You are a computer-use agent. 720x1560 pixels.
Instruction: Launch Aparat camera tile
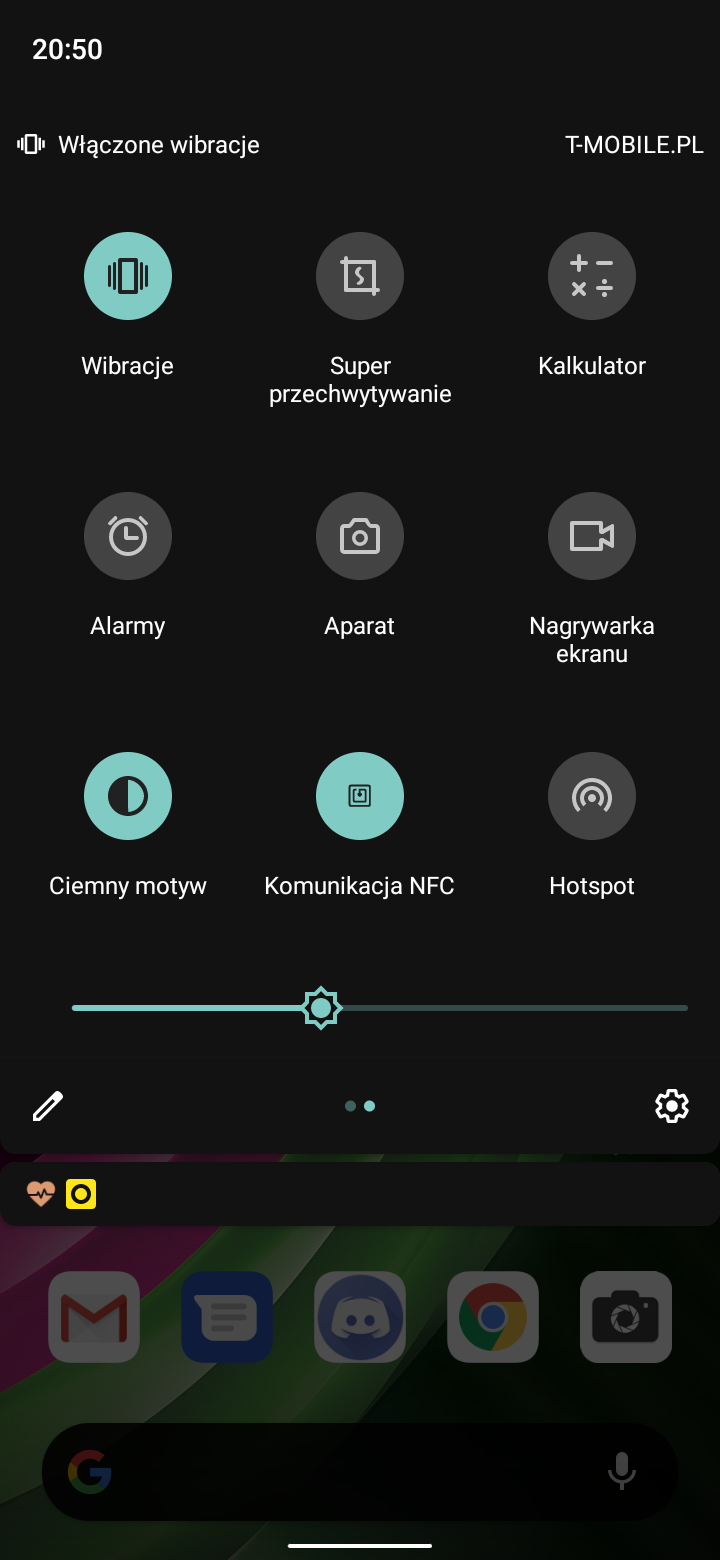[360, 536]
